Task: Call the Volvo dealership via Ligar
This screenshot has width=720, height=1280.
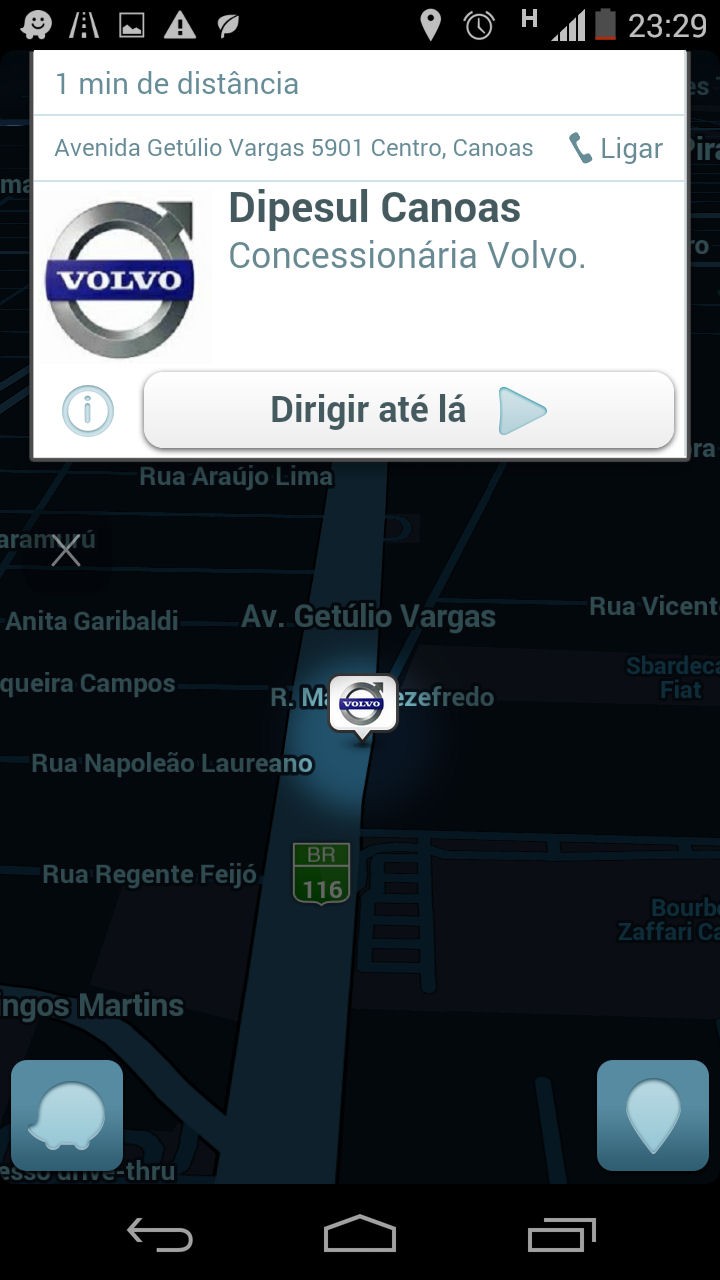Action: click(615, 149)
